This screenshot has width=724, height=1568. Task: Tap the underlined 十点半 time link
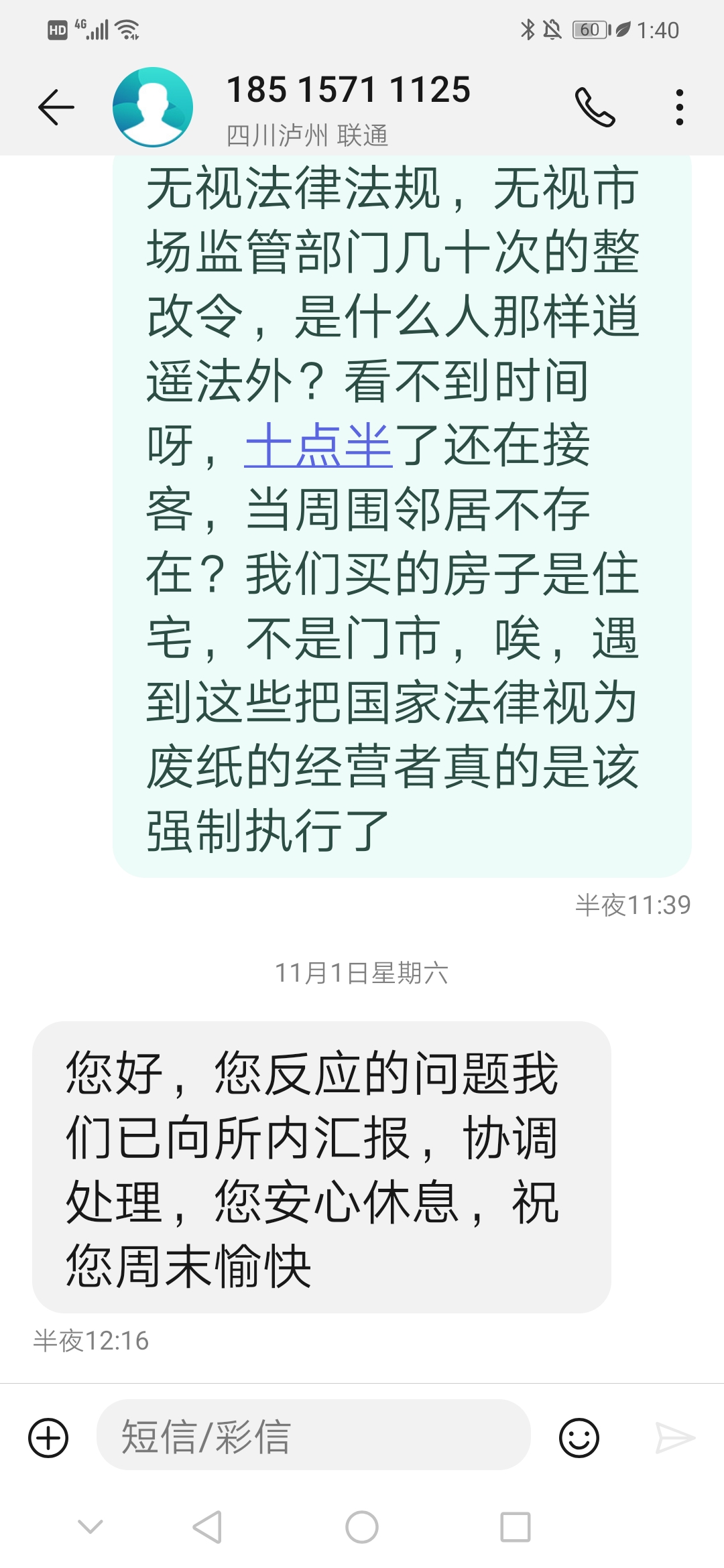[318, 446]
